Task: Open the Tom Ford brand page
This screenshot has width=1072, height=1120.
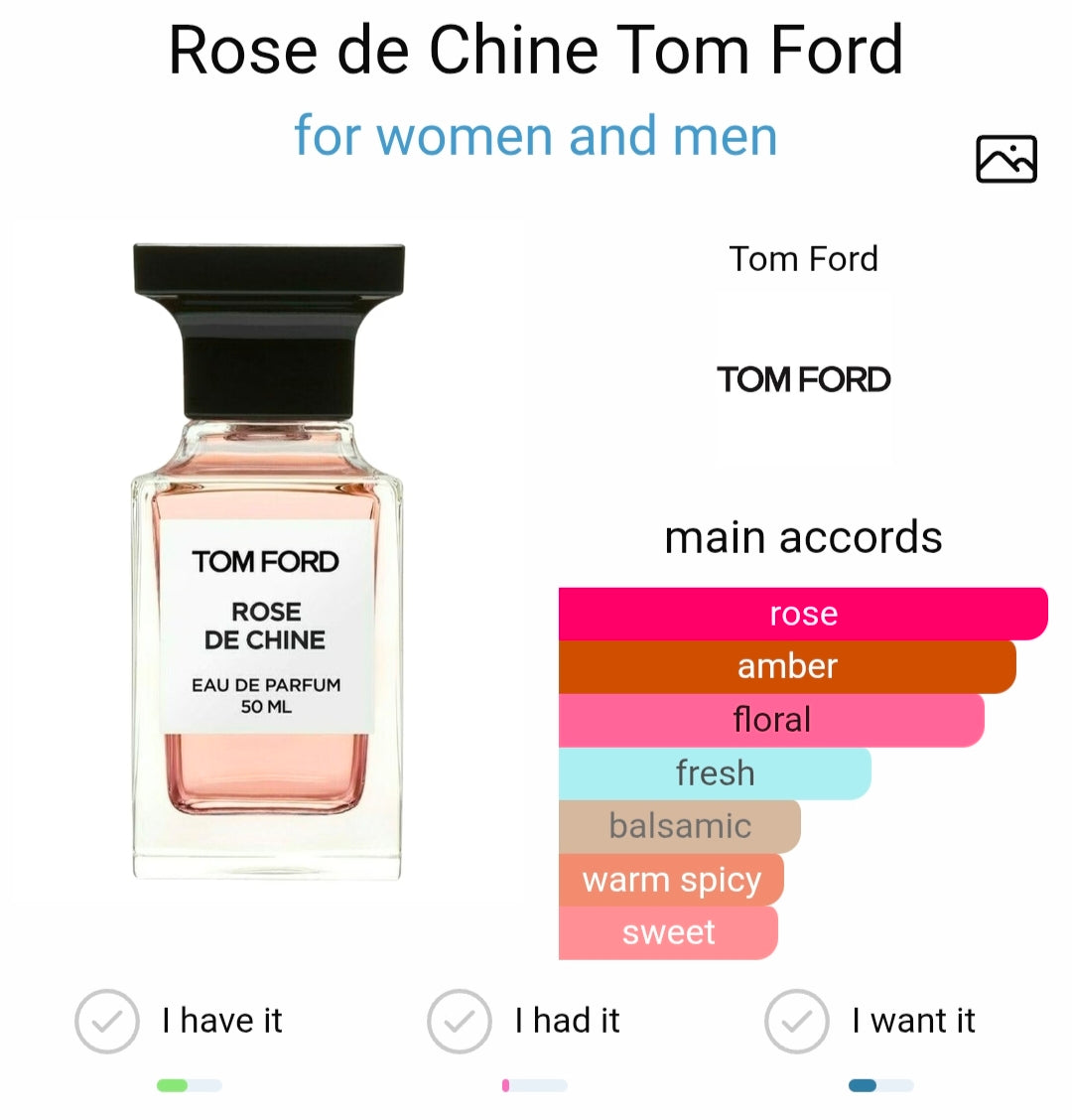Action: click(804, 378)
